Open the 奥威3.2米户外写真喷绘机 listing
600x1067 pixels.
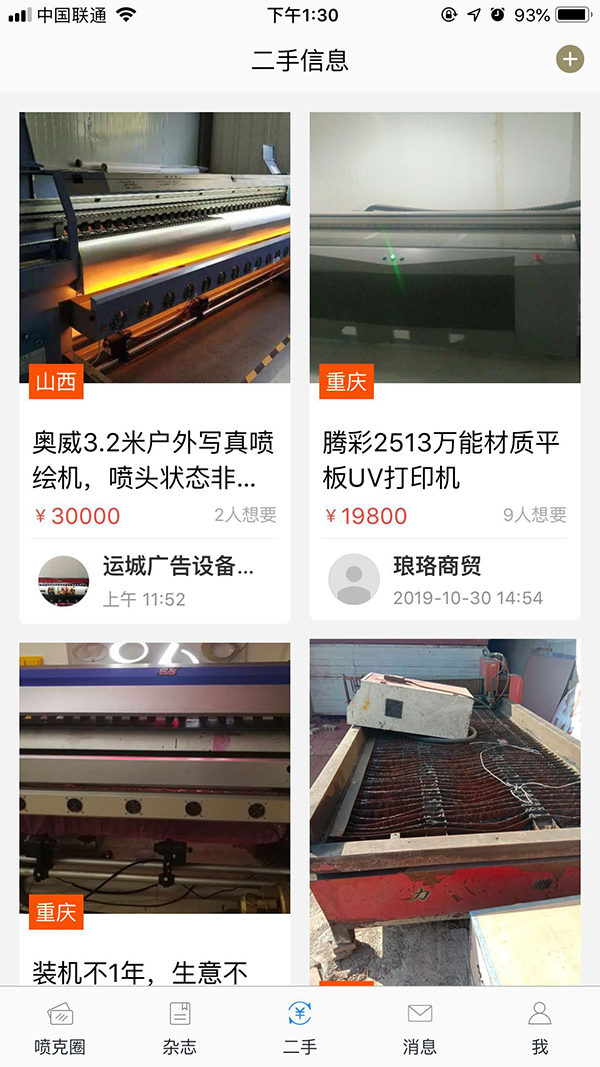tap(154, 458)
